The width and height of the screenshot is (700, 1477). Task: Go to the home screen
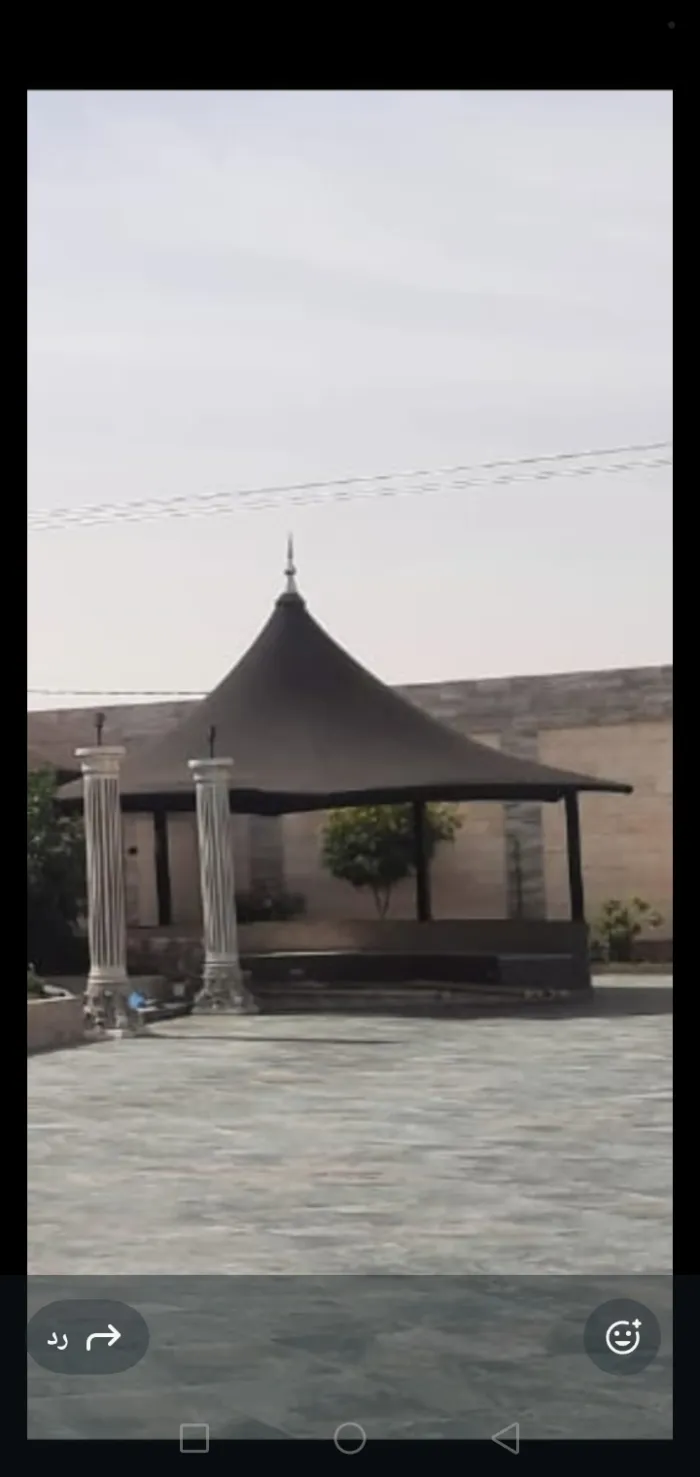350,1438
